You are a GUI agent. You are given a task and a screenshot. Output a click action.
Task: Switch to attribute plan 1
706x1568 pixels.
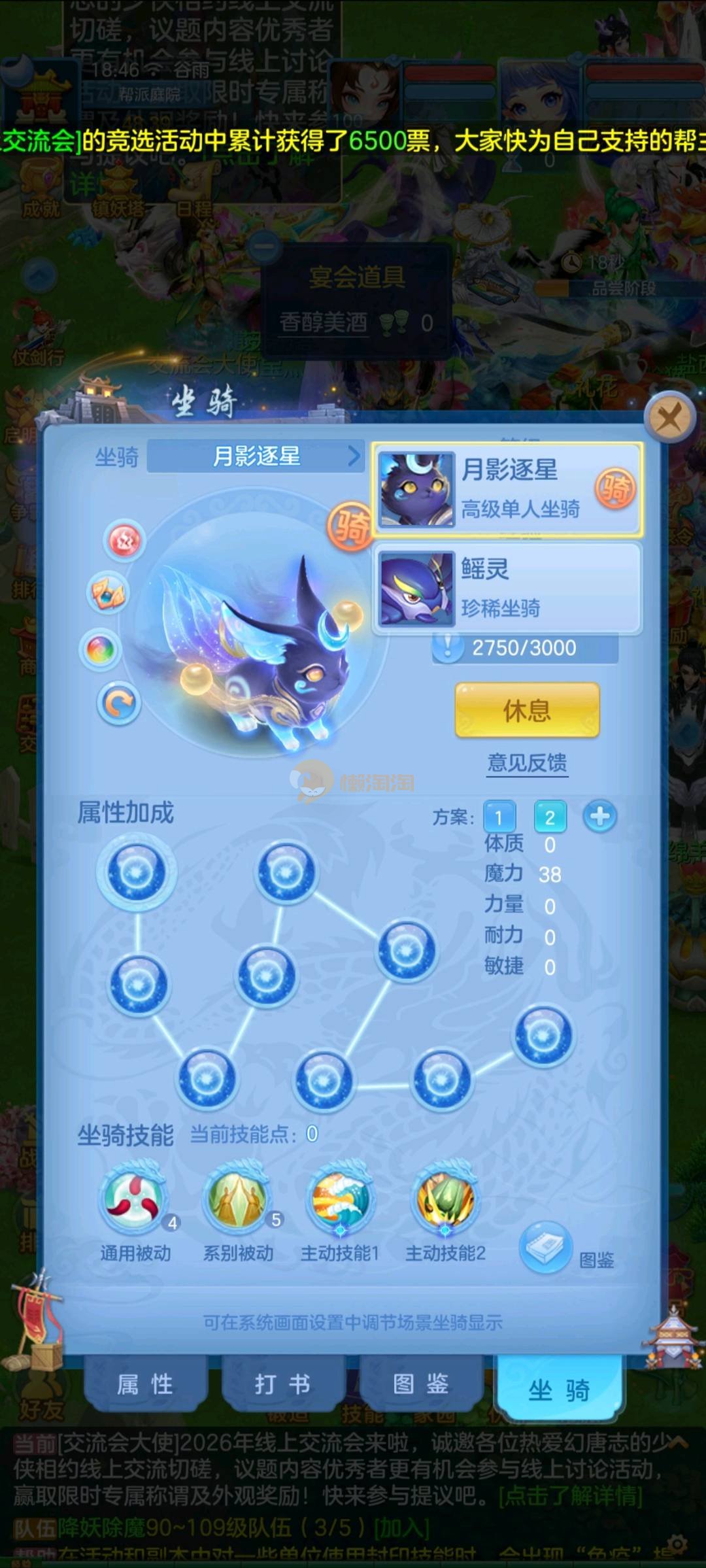coord(499,817)
